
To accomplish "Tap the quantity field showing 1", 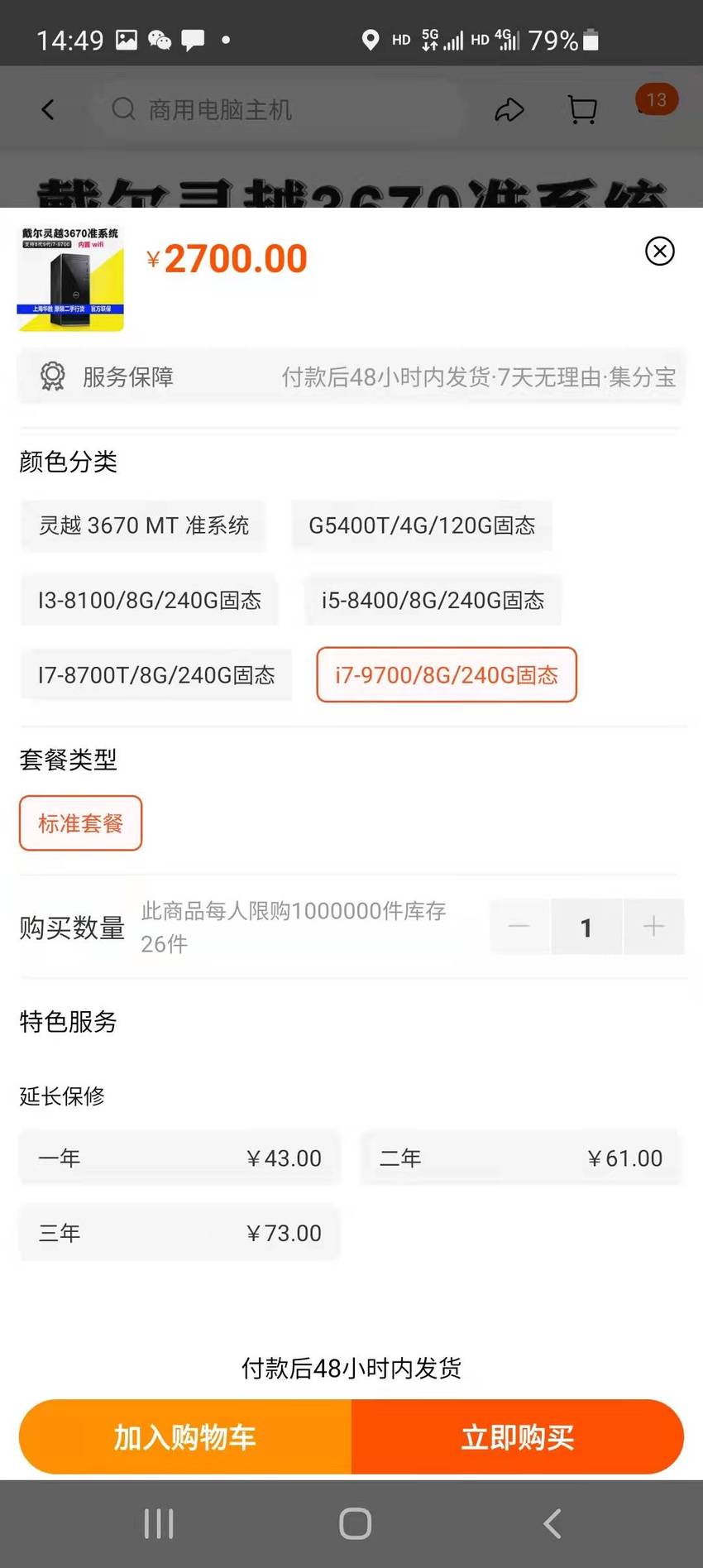I will tap(586, 927).
